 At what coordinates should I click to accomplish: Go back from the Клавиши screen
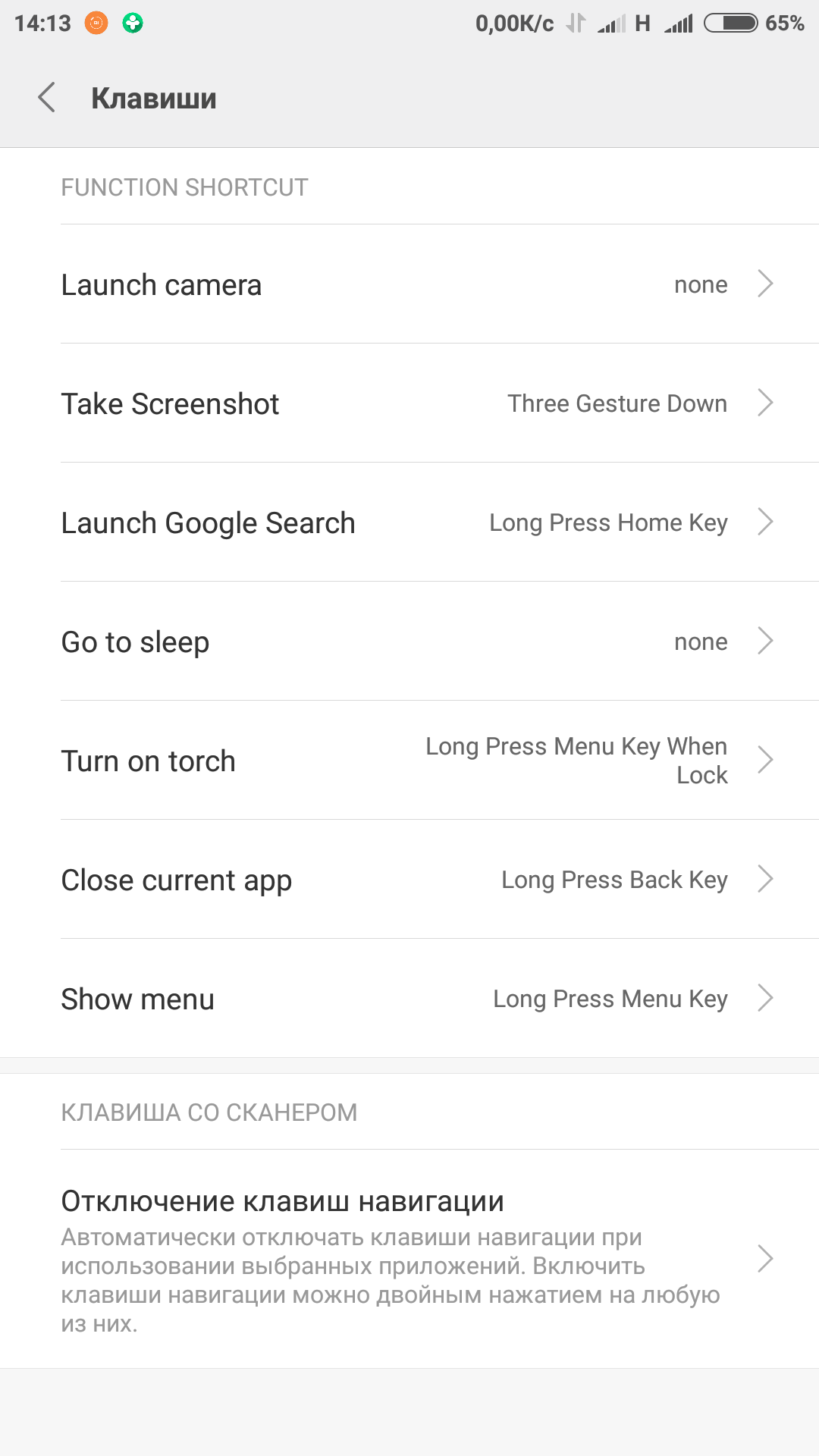coord(47,98)
